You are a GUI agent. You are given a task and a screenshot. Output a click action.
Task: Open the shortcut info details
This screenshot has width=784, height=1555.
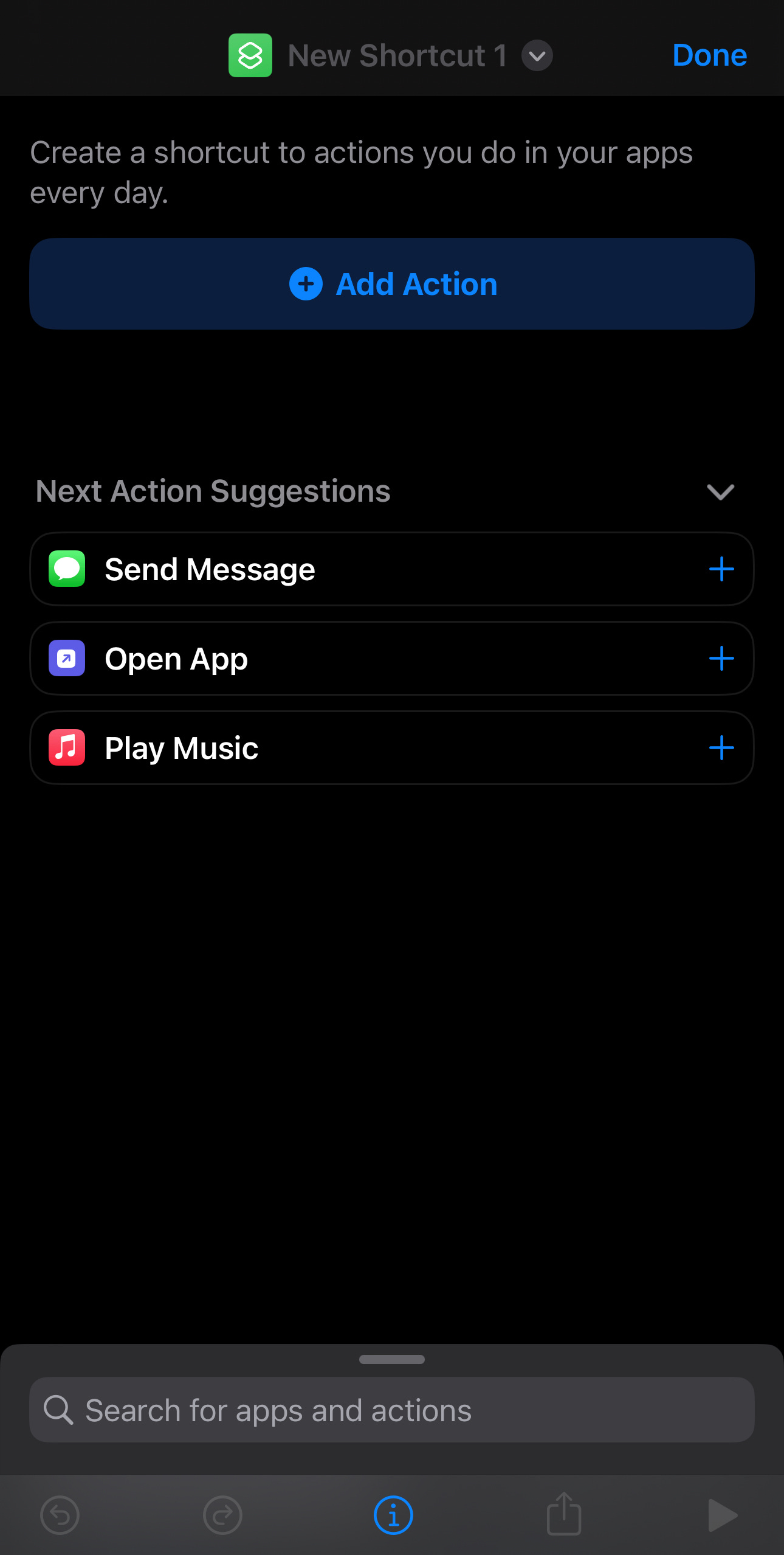(393, 1515)
